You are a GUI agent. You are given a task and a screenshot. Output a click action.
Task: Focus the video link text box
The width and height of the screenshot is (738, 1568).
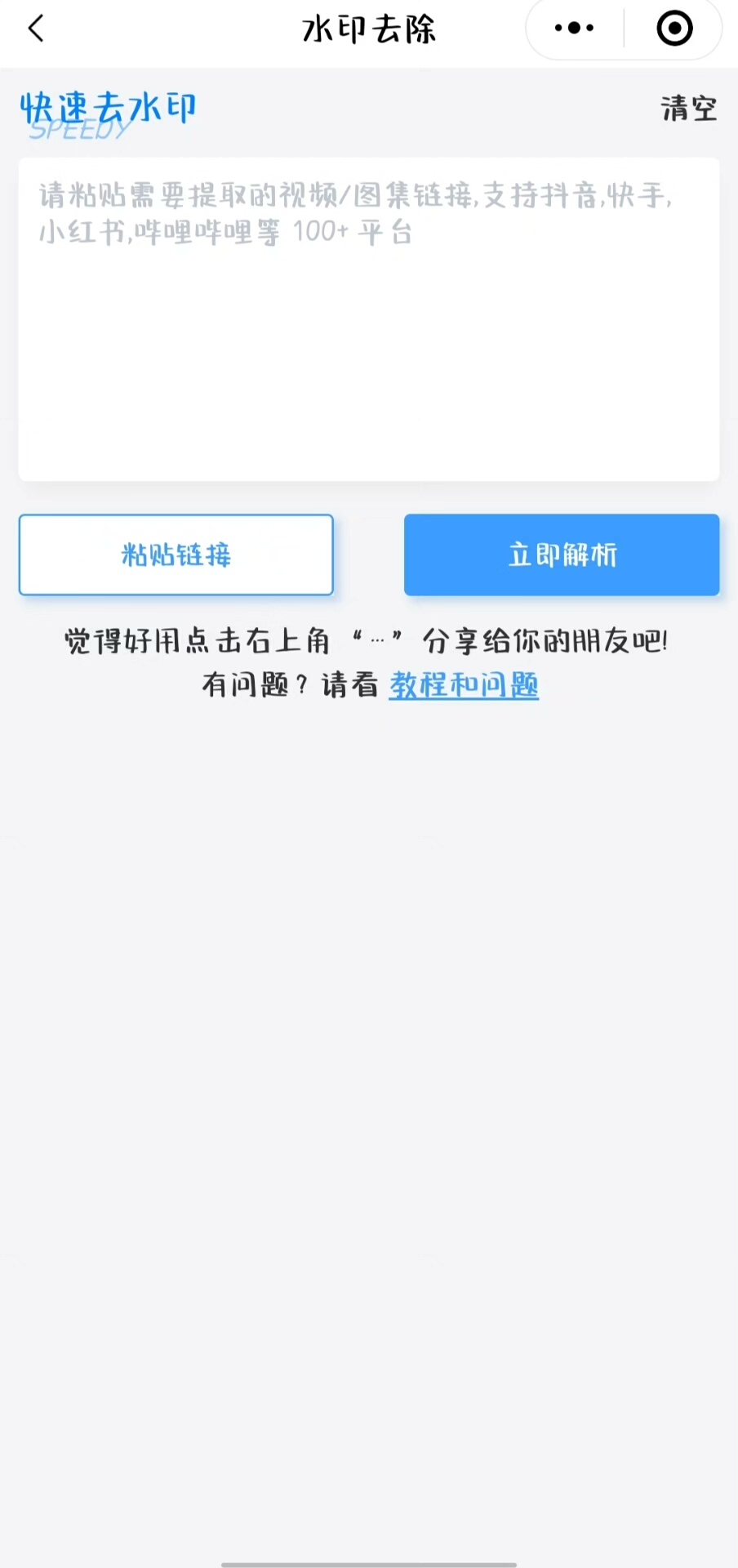pos(369,319)
